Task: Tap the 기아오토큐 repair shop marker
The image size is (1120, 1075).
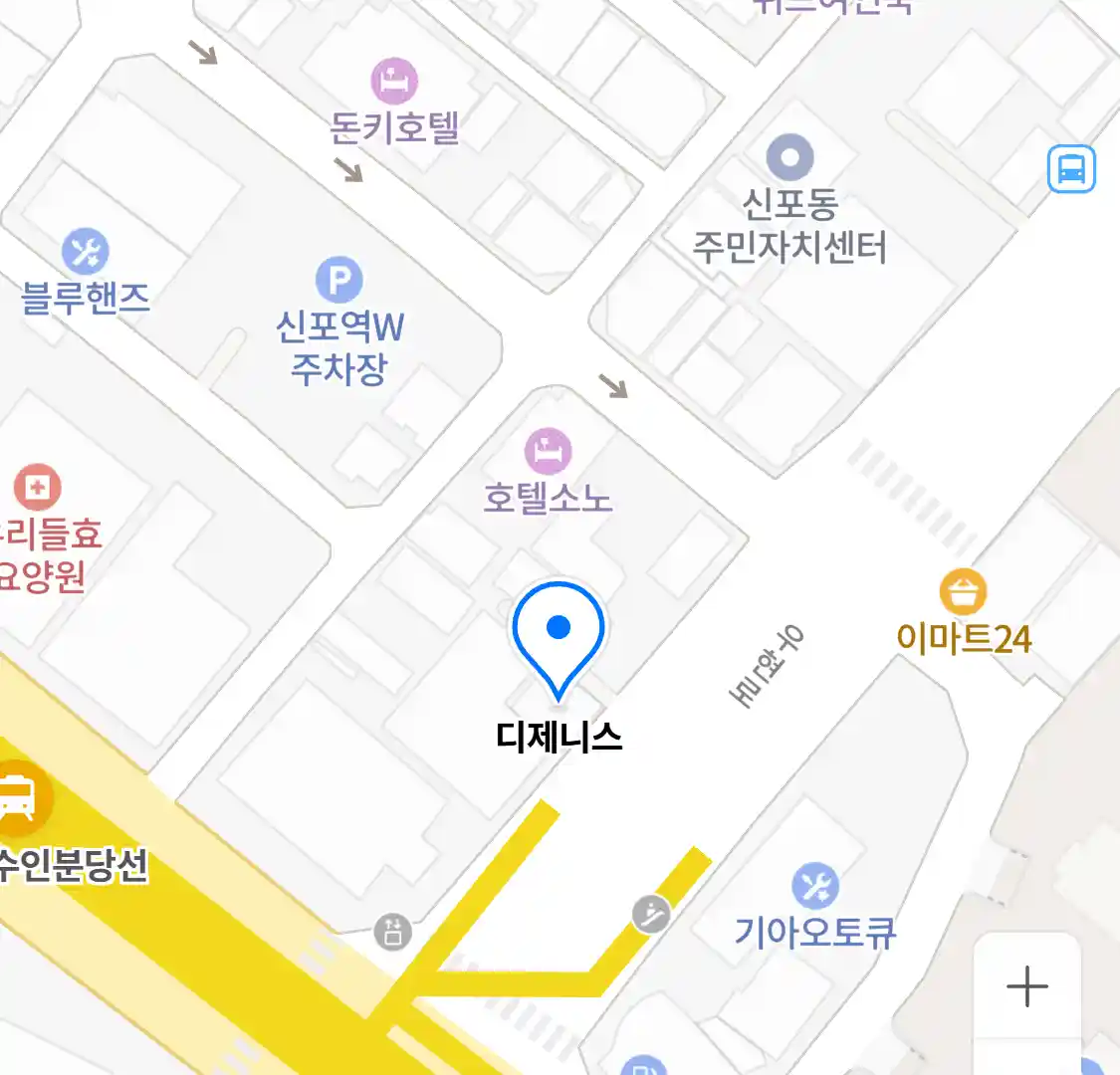Action: tap(815, 887)
